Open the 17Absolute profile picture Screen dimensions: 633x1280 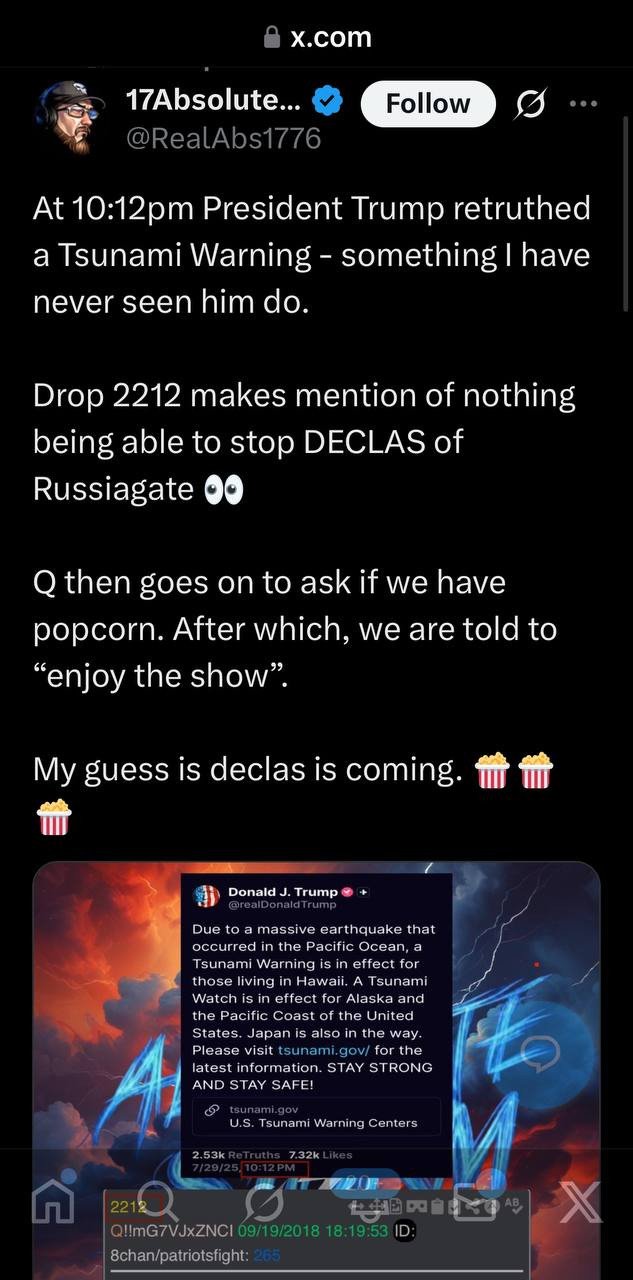pyautogui.click(x=72, y=116)
